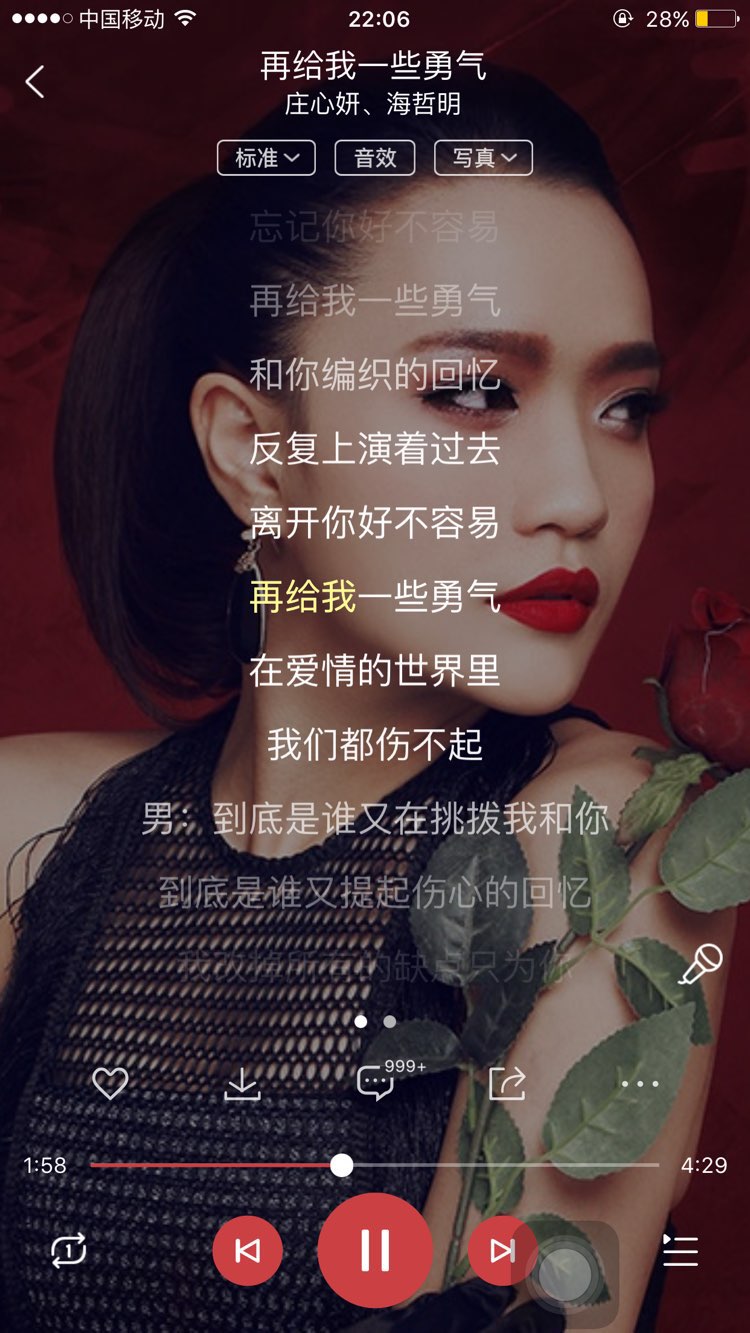Expand the 写真 display mode dropdown
The height and width of the screenshot is (1333, 750).
click(x=483, y=158)
